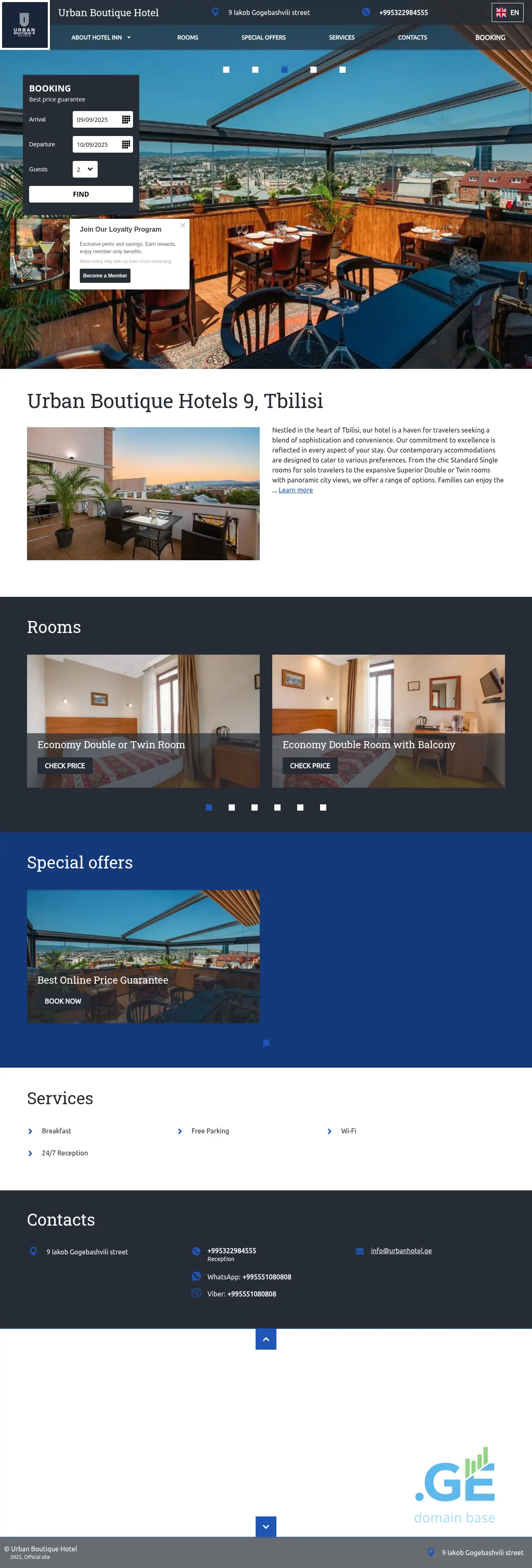Go to the Rooms page

pyautogui.click(x=187, y=38)
